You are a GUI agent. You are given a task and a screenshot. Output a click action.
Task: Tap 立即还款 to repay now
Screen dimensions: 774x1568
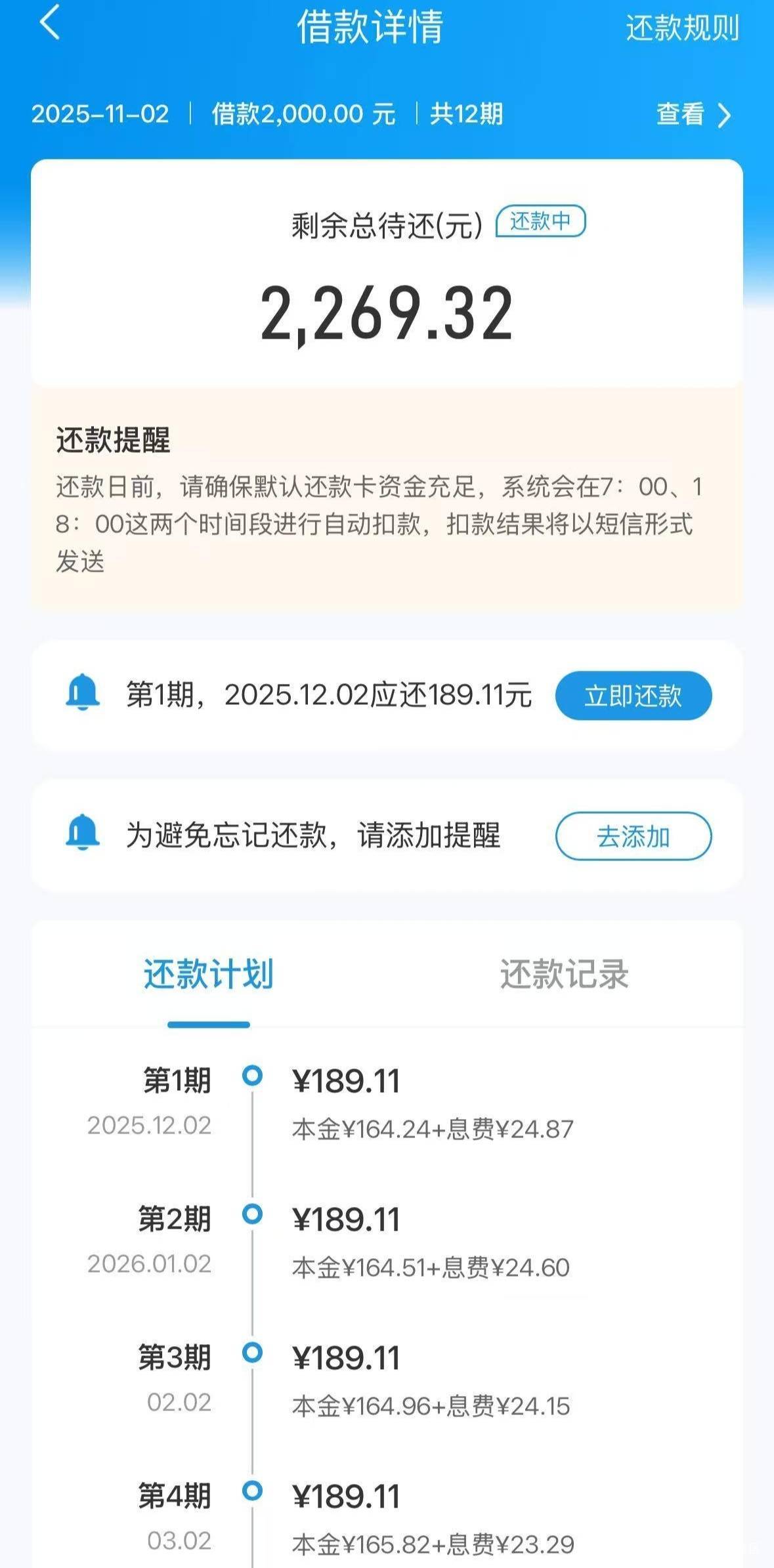(x=634, y=696)
